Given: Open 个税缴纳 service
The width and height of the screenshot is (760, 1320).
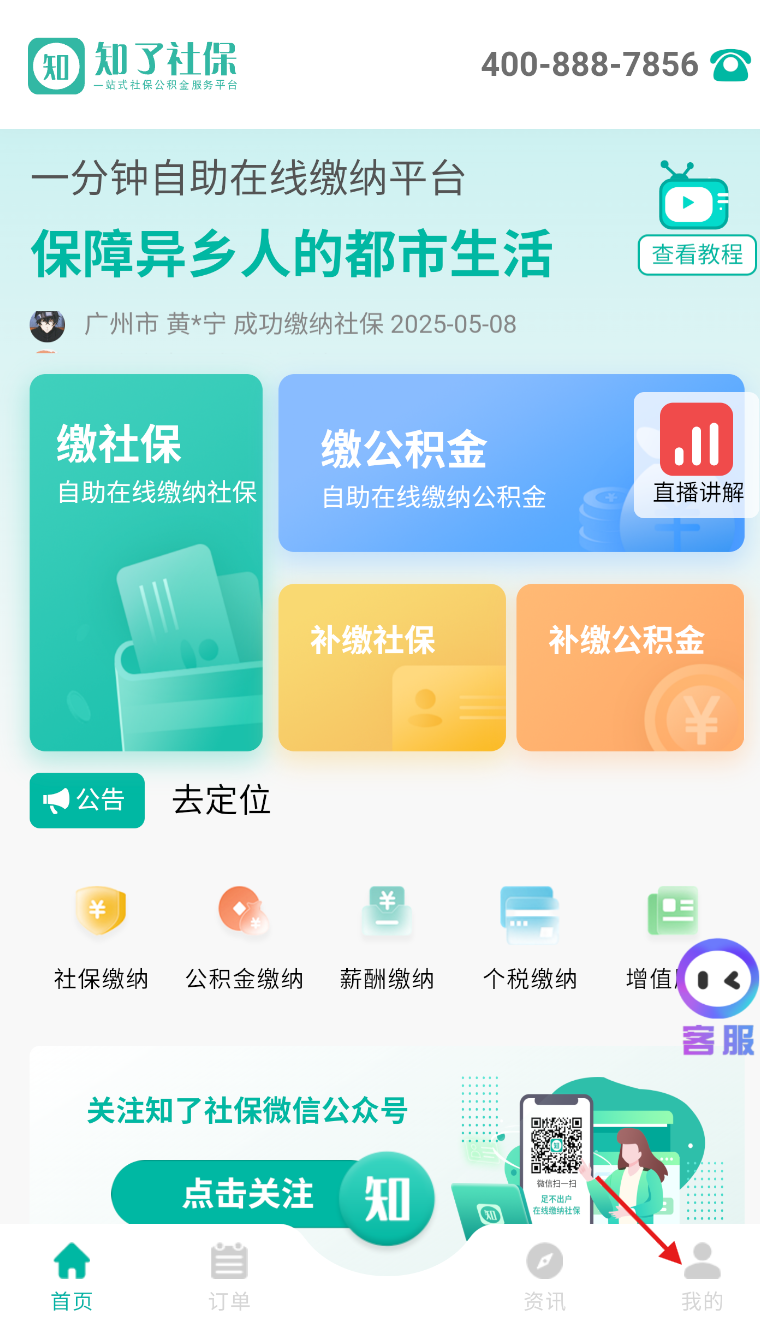Looking at the screenshot, I should 530,937.
